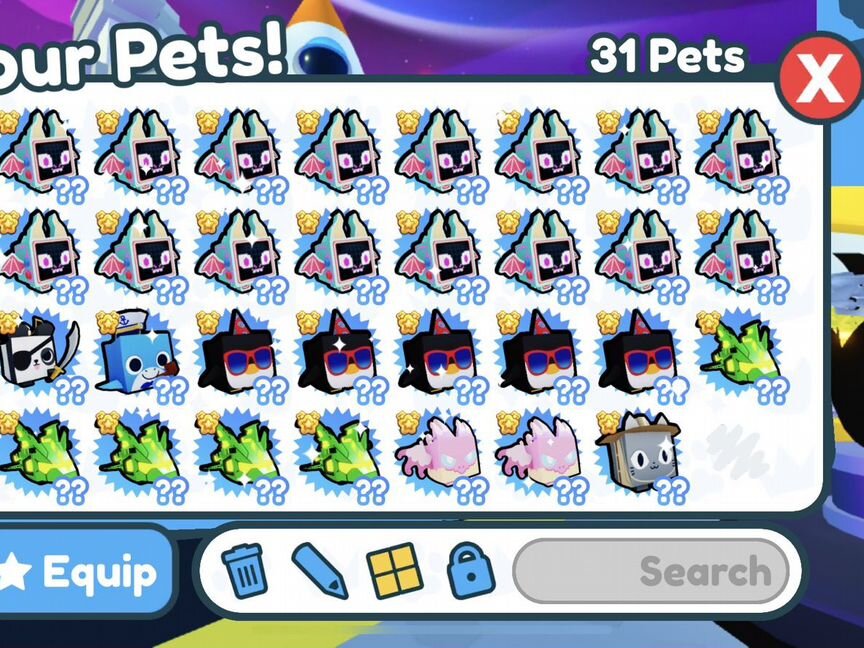Tap the Equip button

[85, 573]
